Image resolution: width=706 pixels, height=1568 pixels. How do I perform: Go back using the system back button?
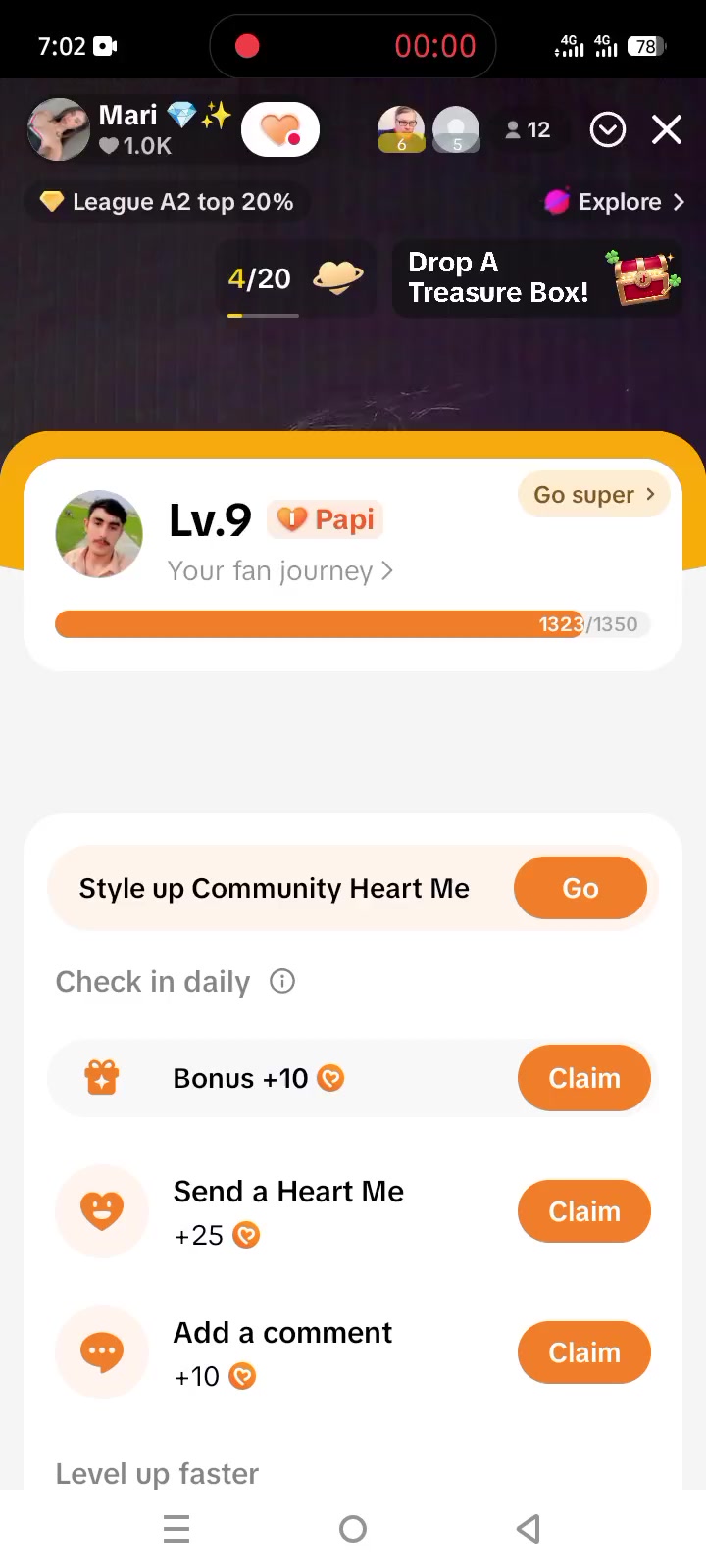529,1529
